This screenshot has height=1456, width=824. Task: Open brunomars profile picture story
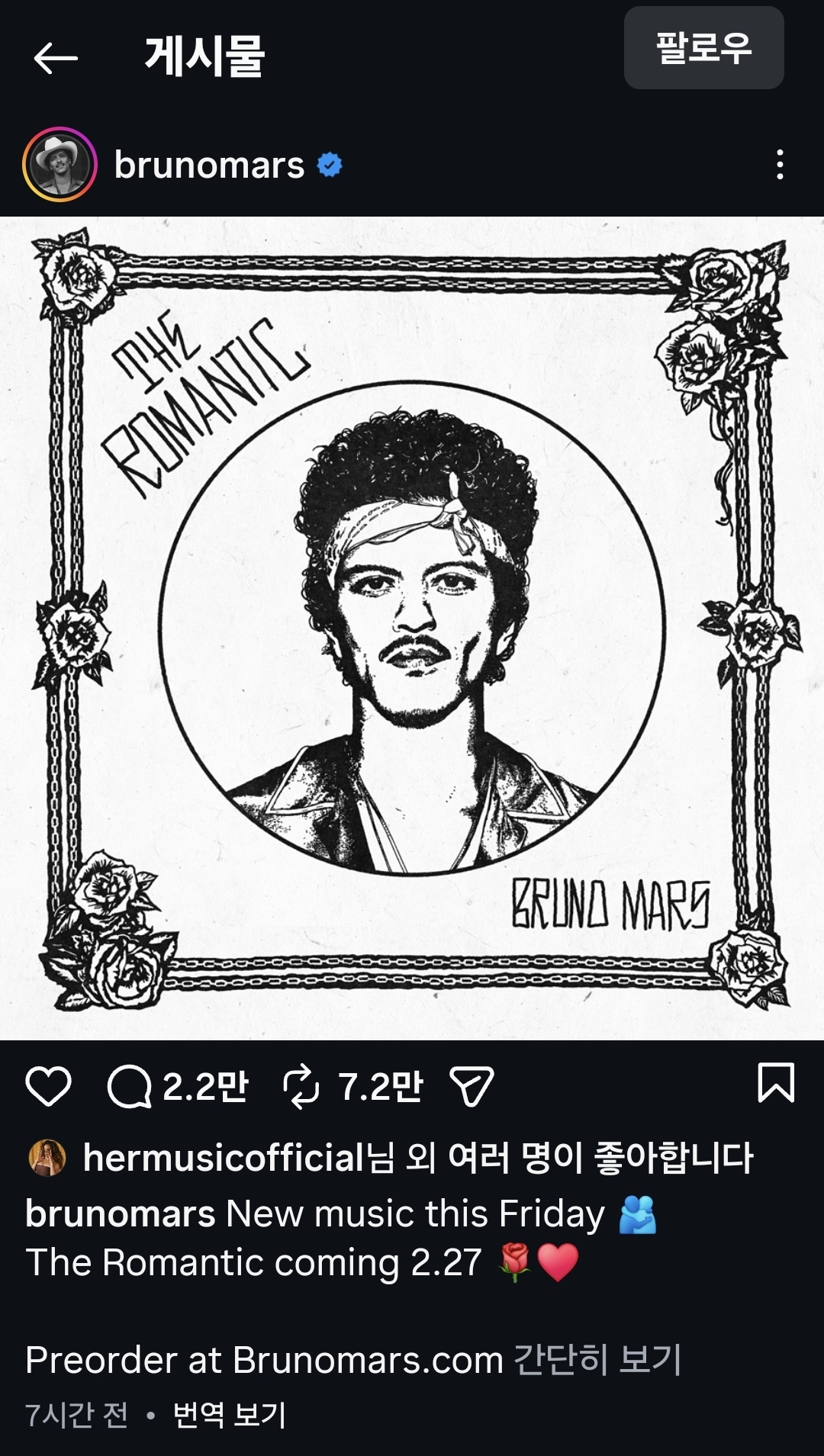[60, 165]
